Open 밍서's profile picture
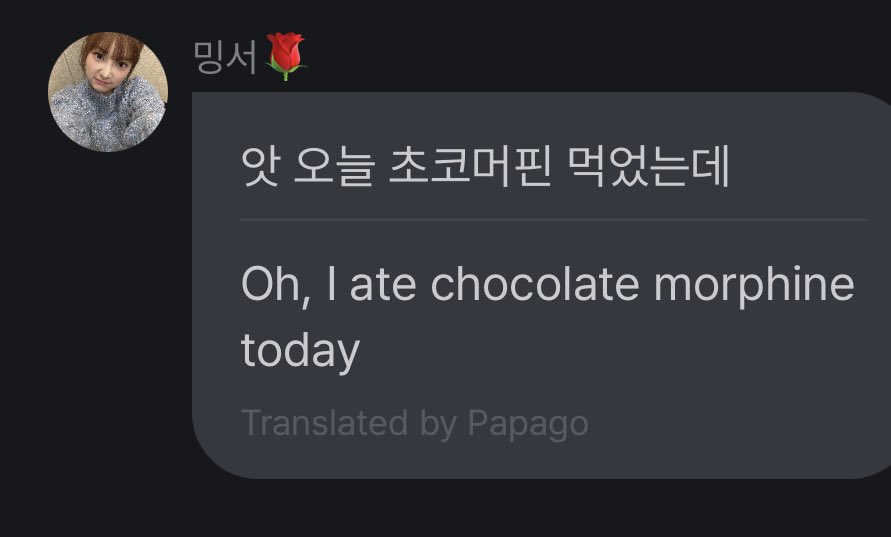 [107, 92]
